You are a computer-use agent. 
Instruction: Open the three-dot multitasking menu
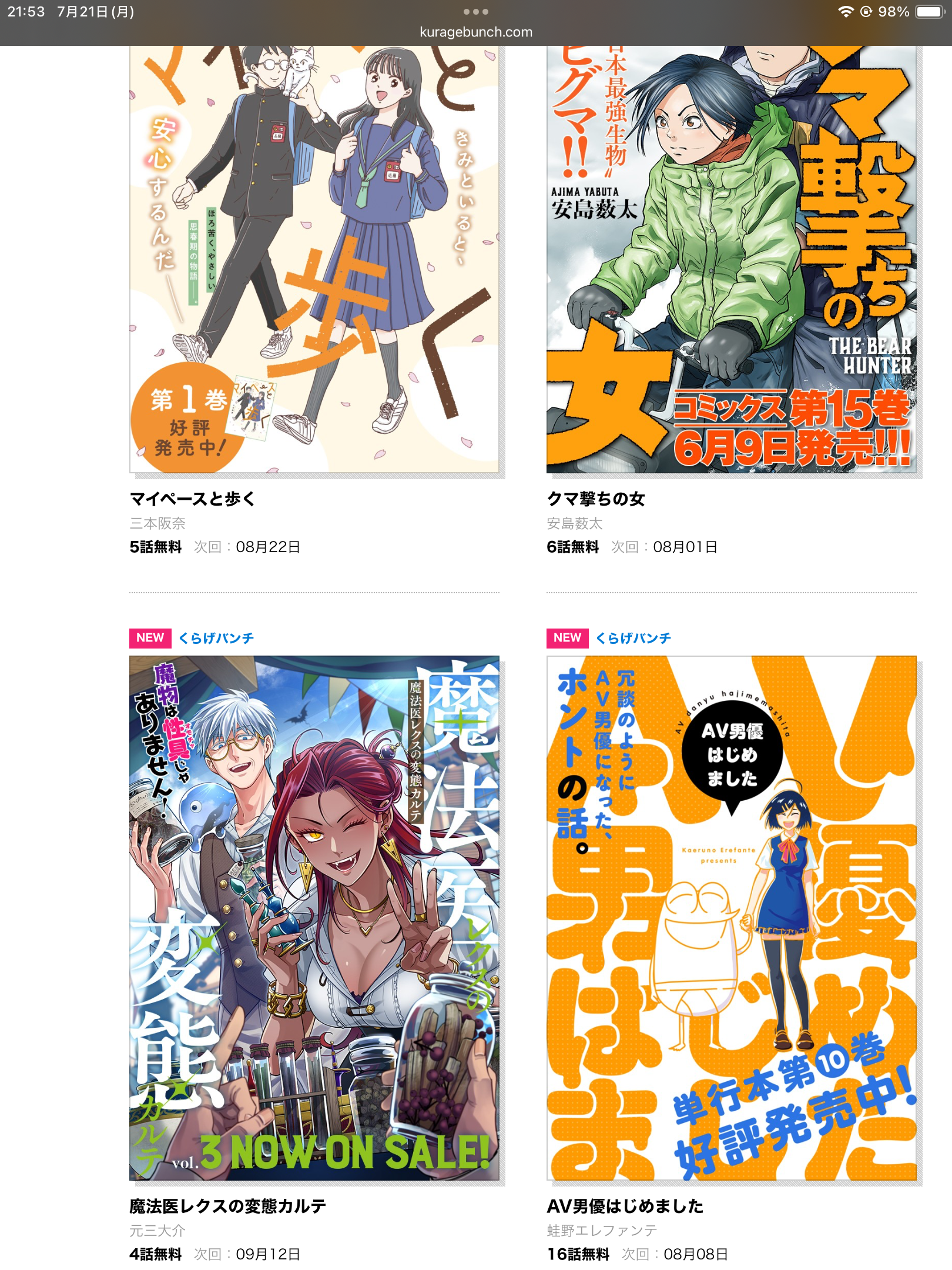coord(475,12)
